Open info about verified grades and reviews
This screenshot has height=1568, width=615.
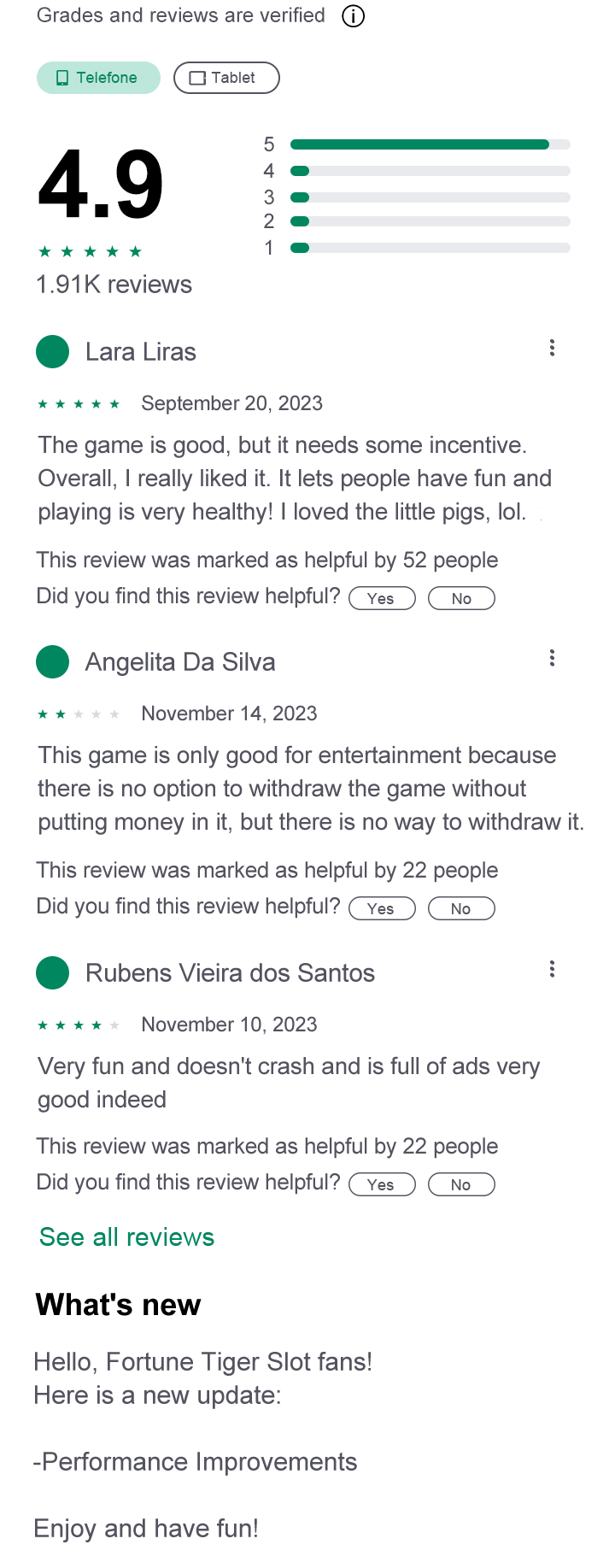[353, 16]
